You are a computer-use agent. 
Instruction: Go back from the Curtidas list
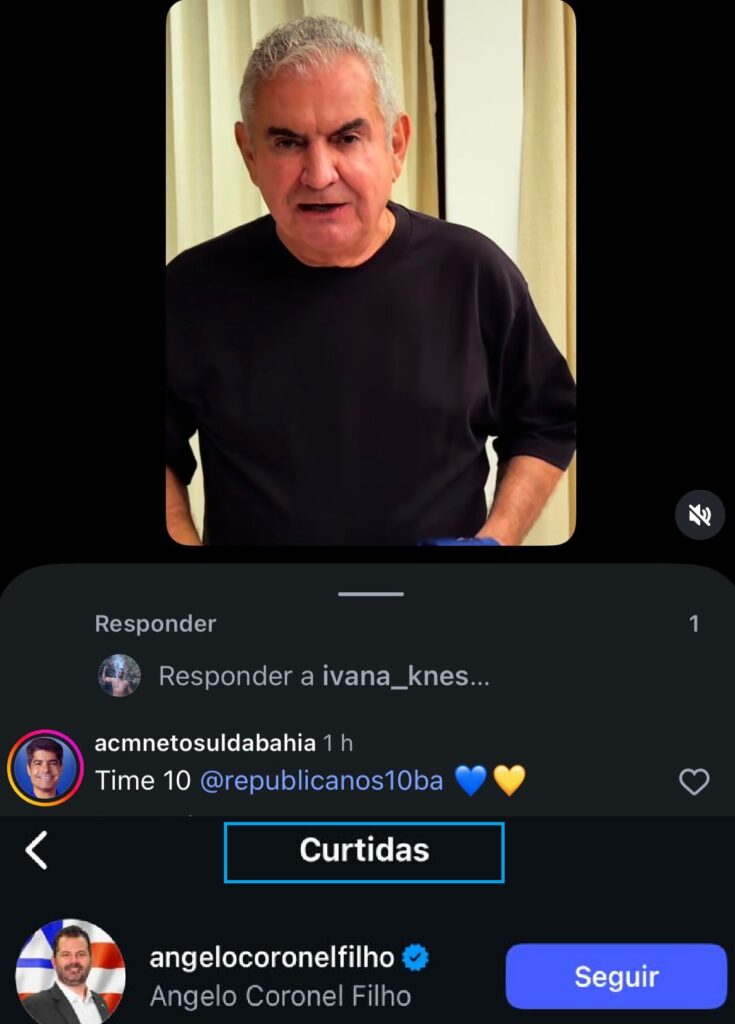[36, 851]
